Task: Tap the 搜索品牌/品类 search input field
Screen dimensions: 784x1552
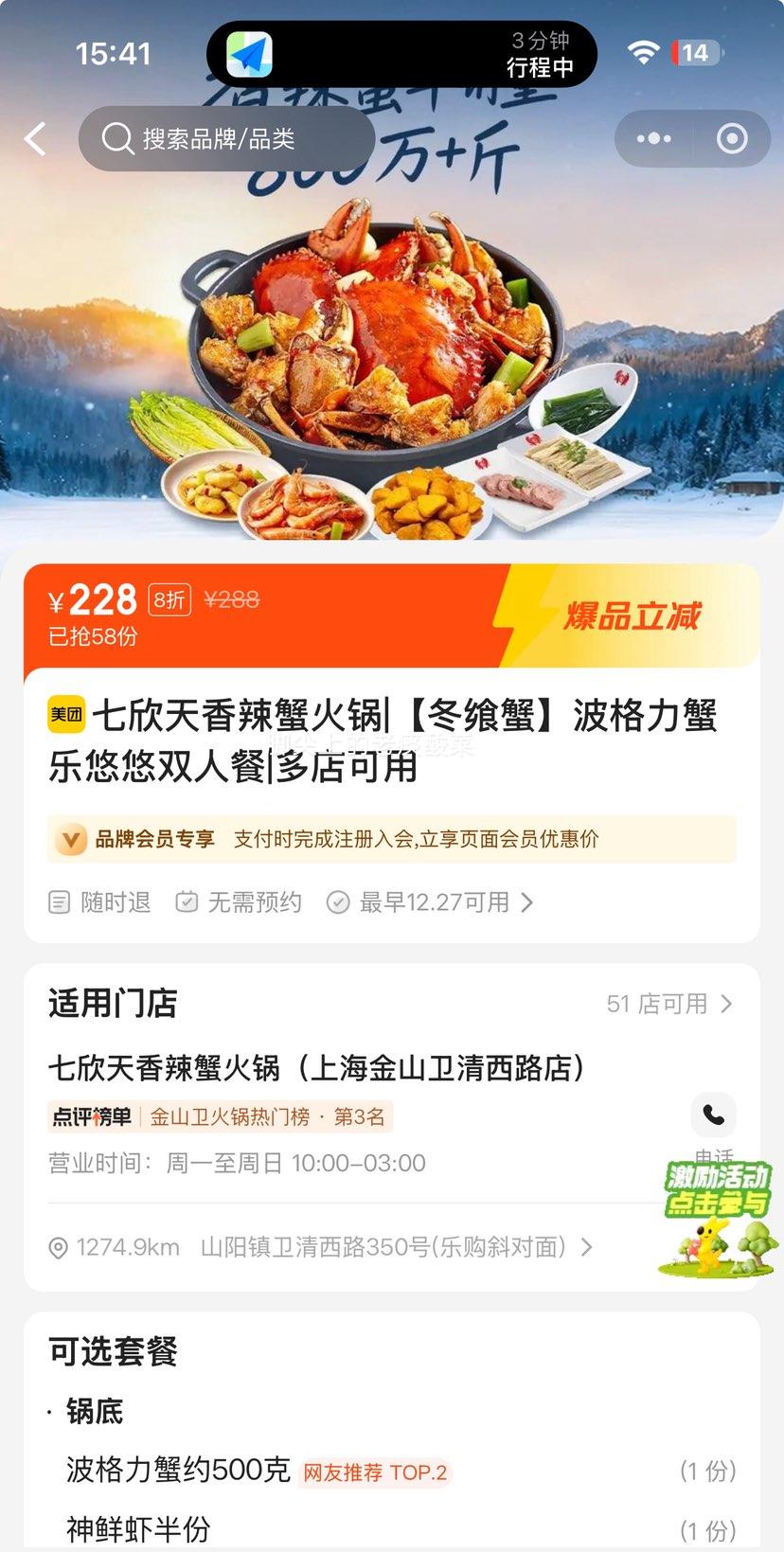Action: coord(237,138)
